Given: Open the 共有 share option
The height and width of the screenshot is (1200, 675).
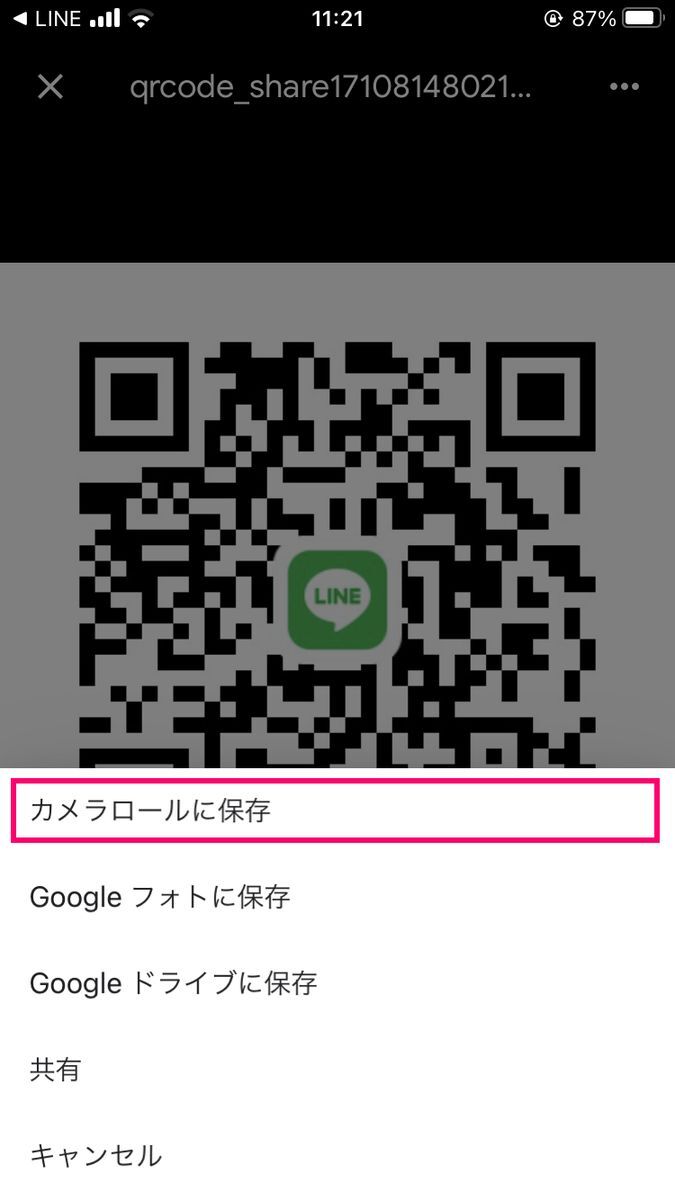Looking at the screenshot, I should pos(337,1070).
